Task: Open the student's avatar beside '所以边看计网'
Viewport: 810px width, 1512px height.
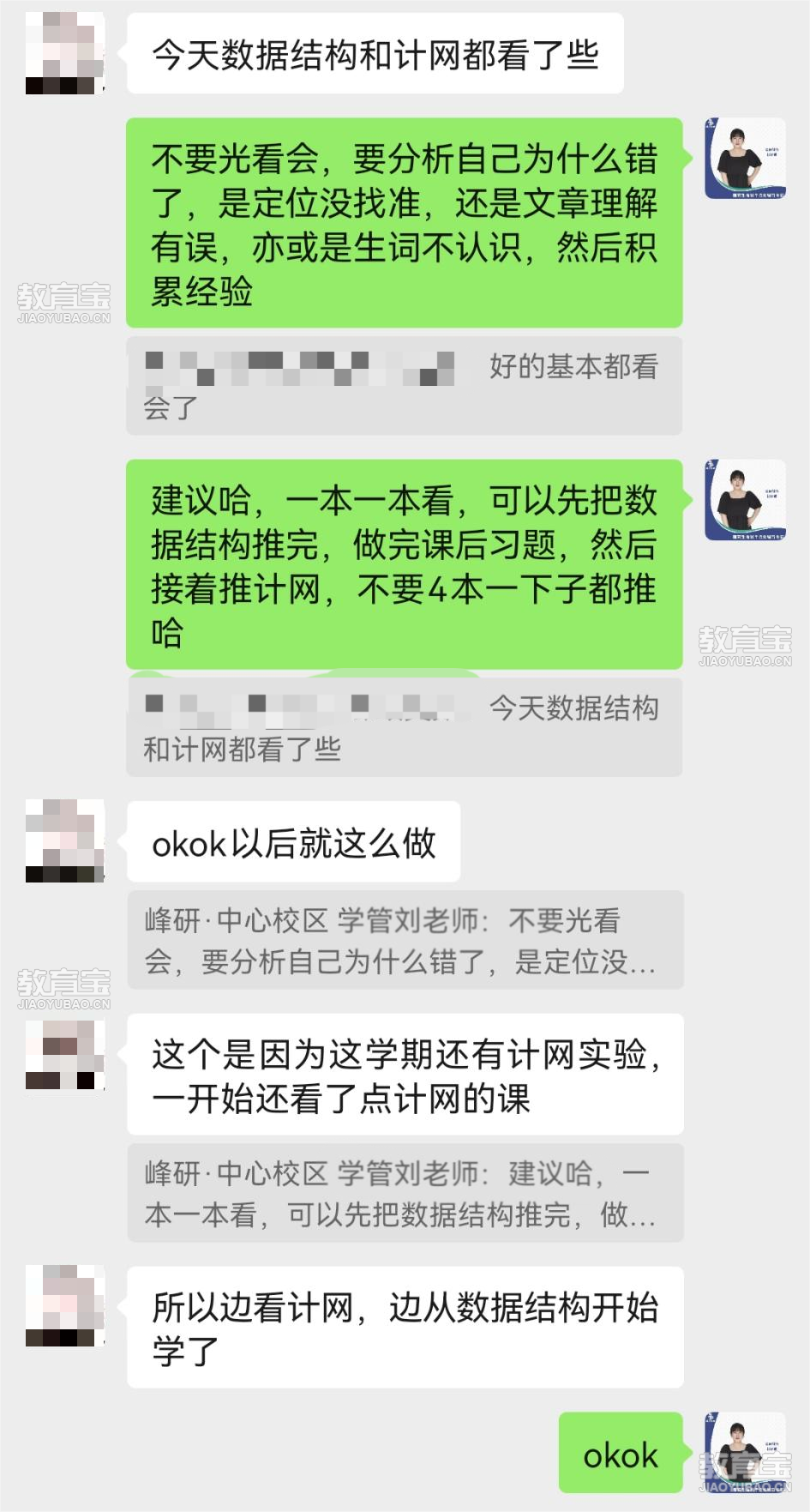Action: pos(65,1305)
